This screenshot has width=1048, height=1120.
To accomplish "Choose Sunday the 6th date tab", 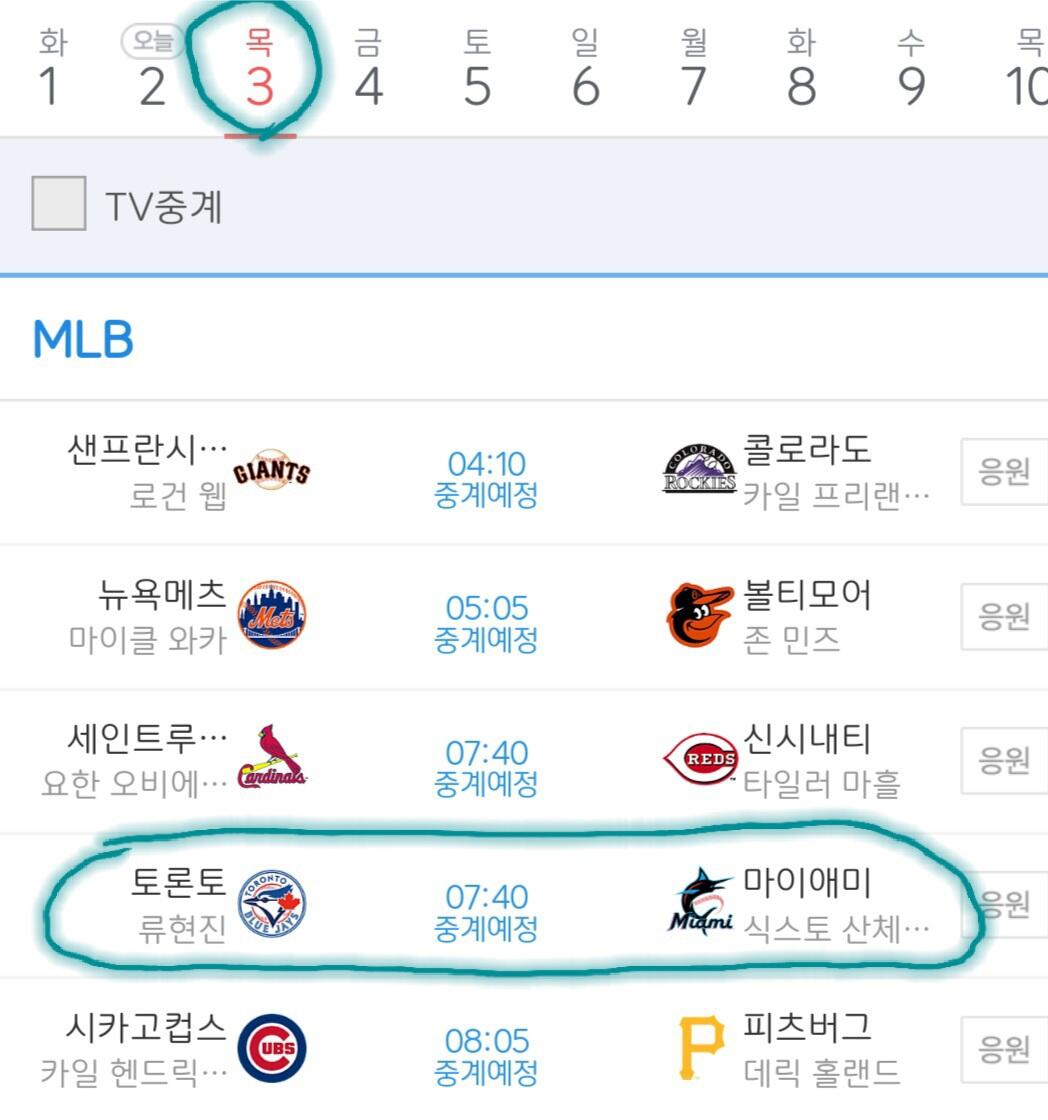I will click(x=585, y=70).
